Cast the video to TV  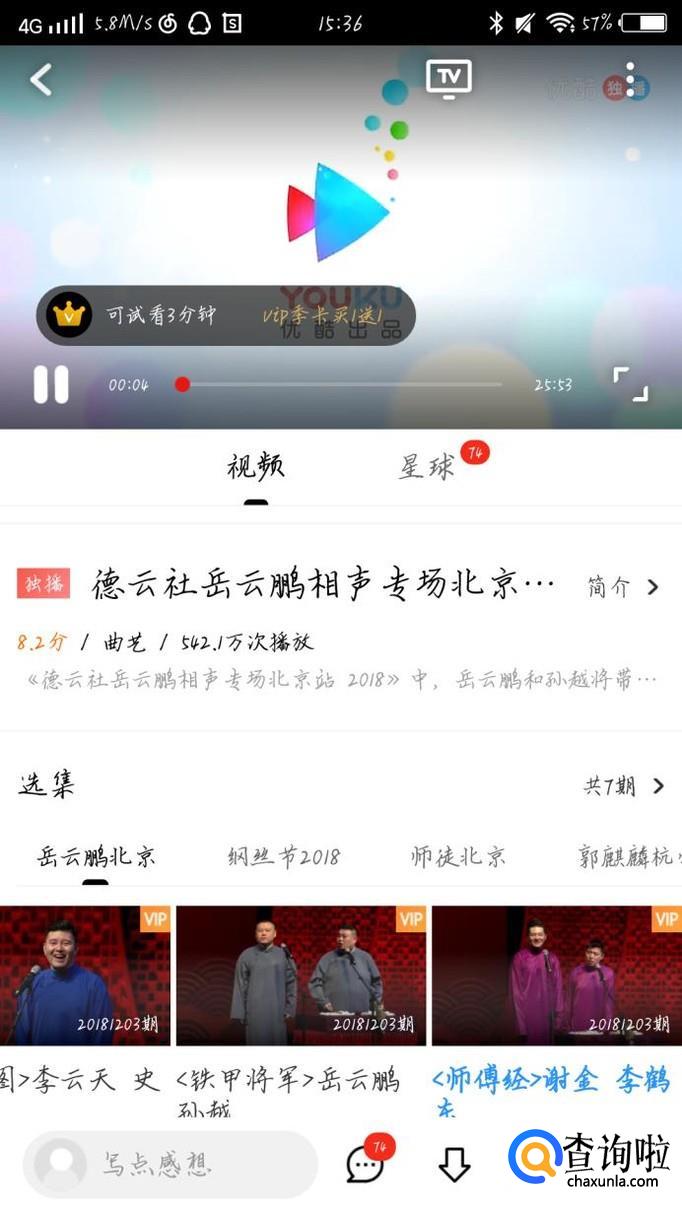point(448,78)
